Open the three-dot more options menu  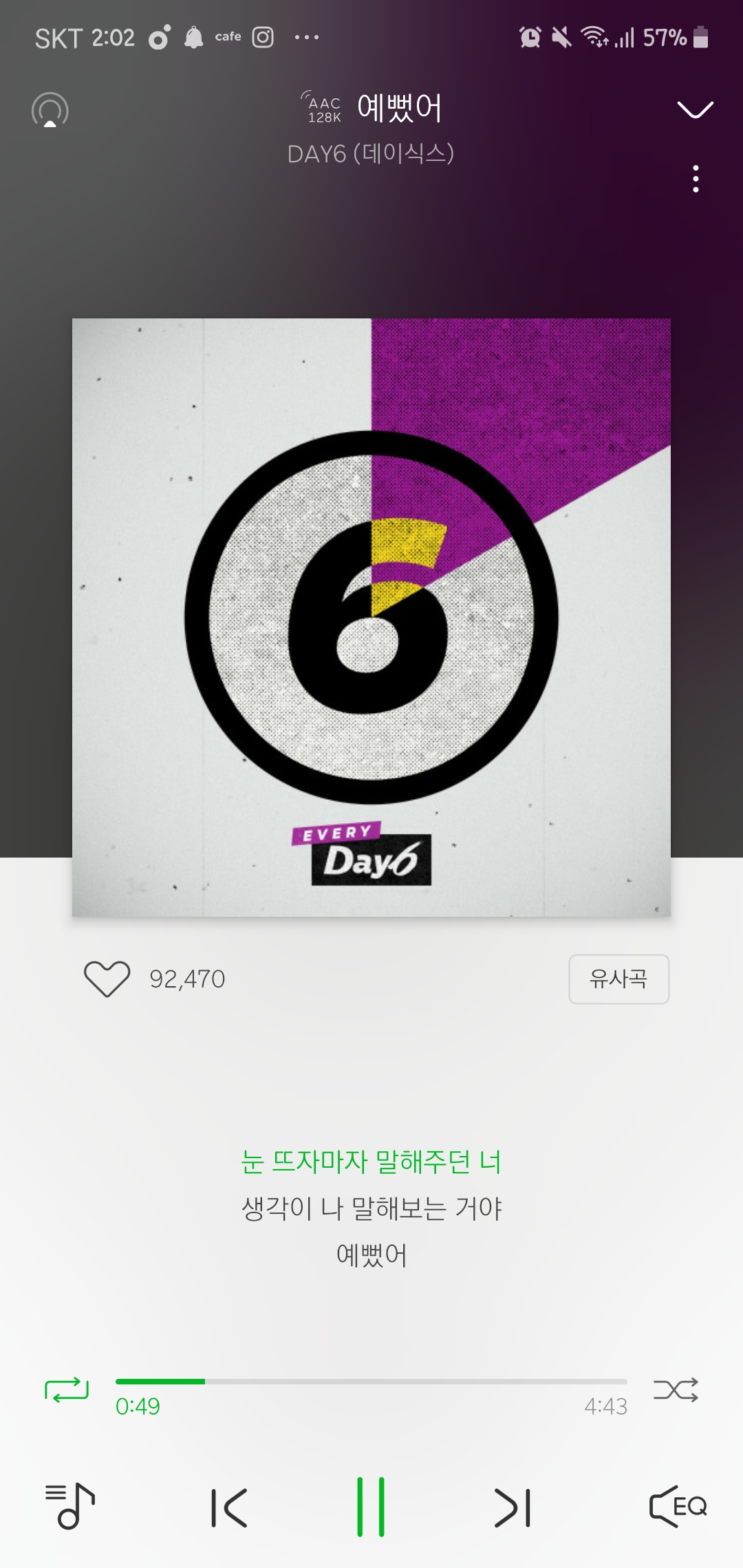(x=696, y=179)
